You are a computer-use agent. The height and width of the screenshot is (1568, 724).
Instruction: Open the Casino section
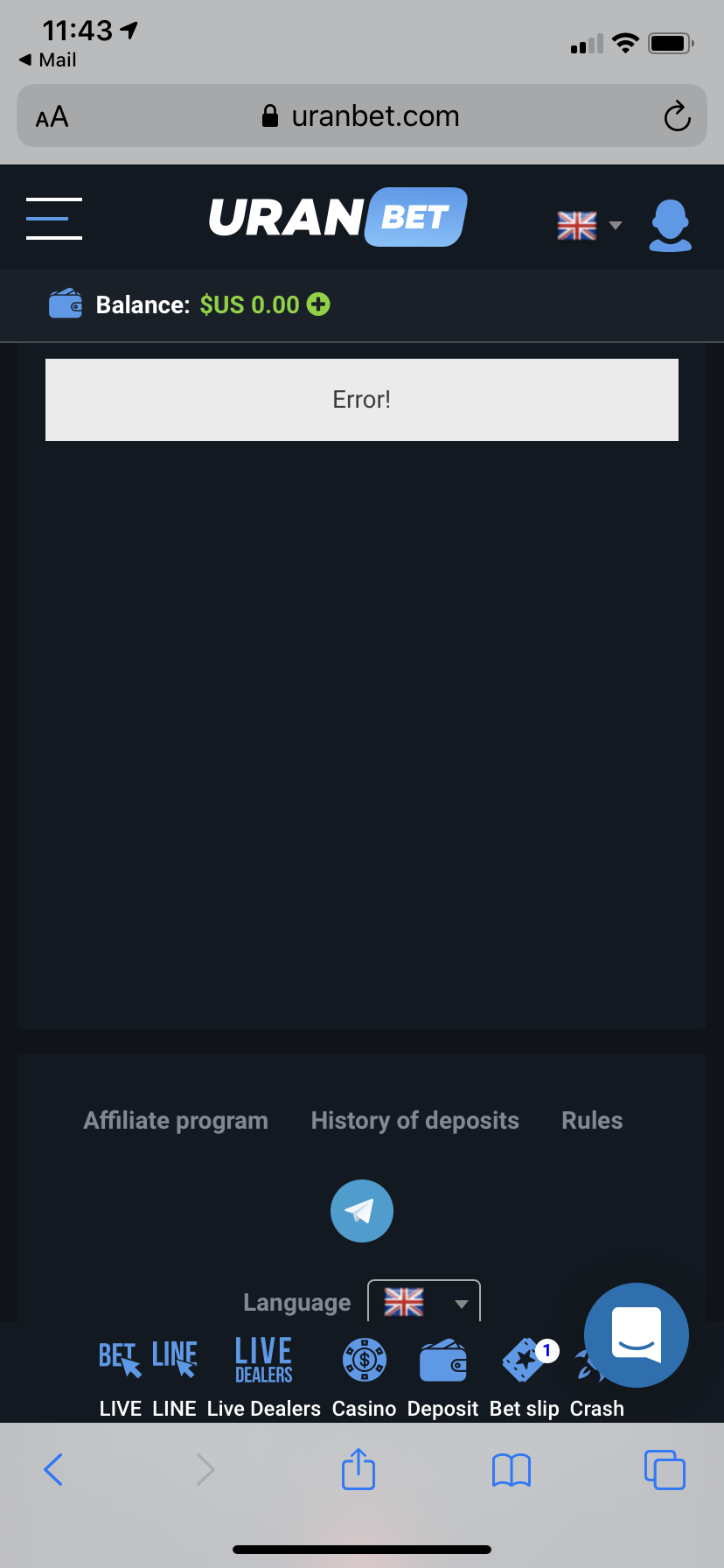click(364, 1374)
